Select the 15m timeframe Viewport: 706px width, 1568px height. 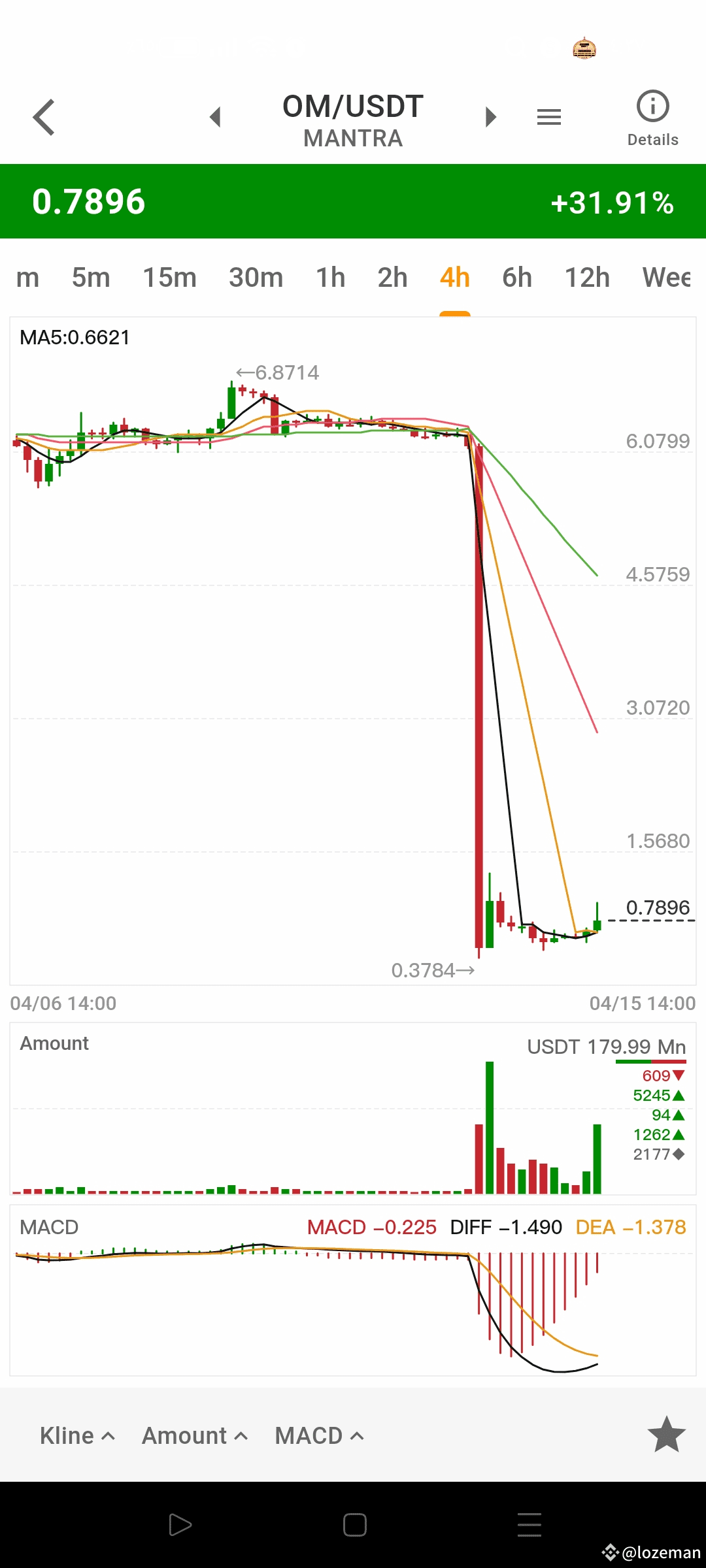coord(169,278)
